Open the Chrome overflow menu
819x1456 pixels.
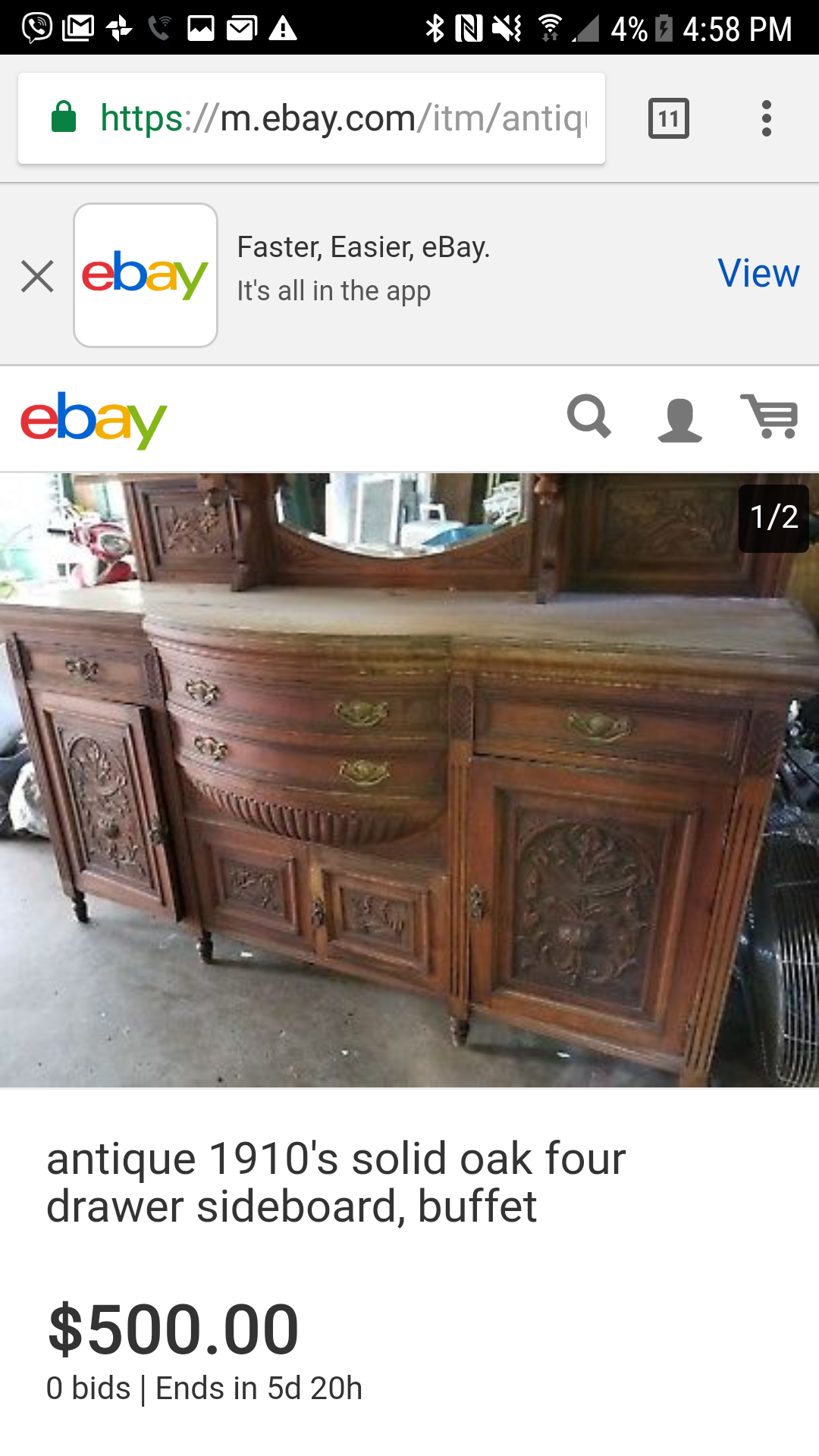(x=767, y=119)
